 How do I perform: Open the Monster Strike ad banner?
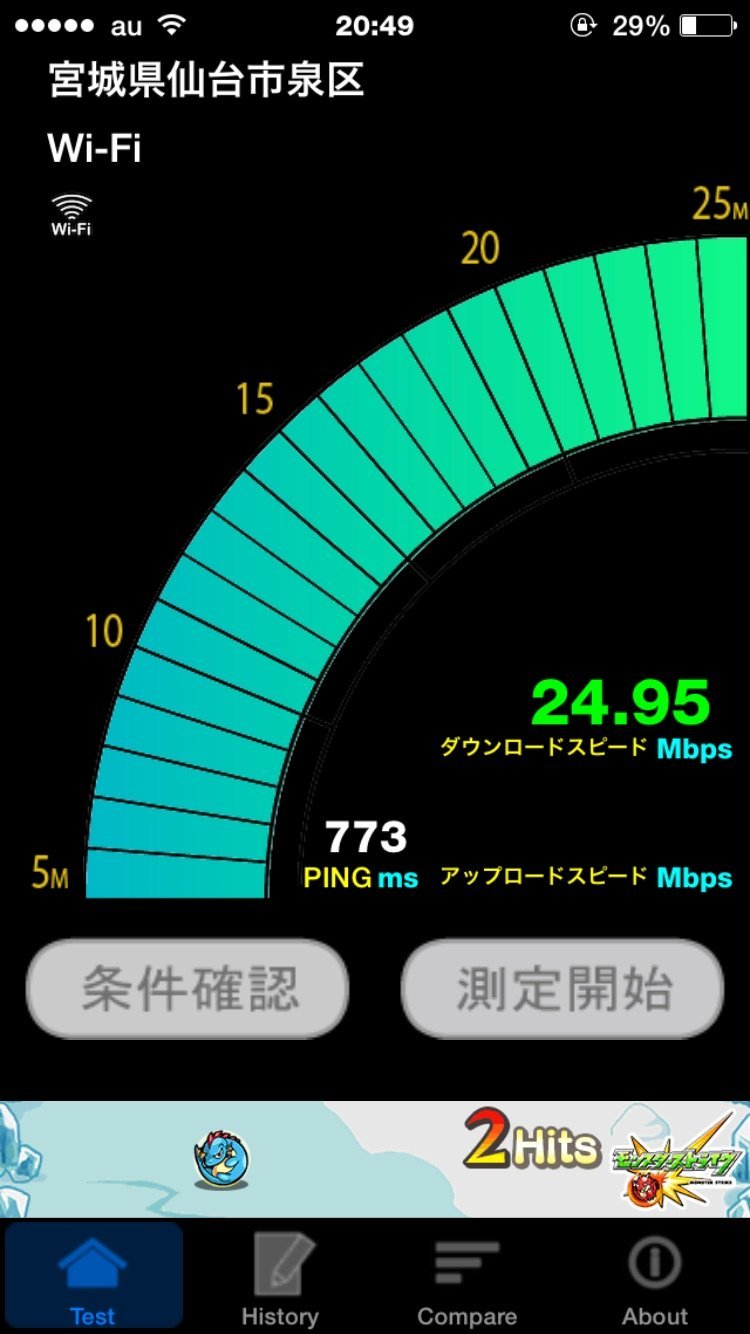[x=375, y=1159]
